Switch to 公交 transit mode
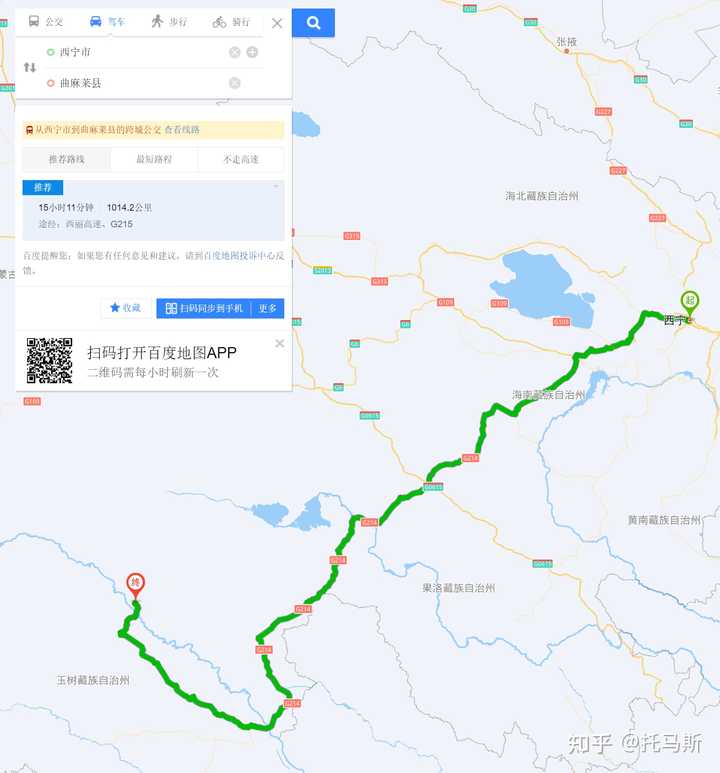720x773 pixels. 46,22
